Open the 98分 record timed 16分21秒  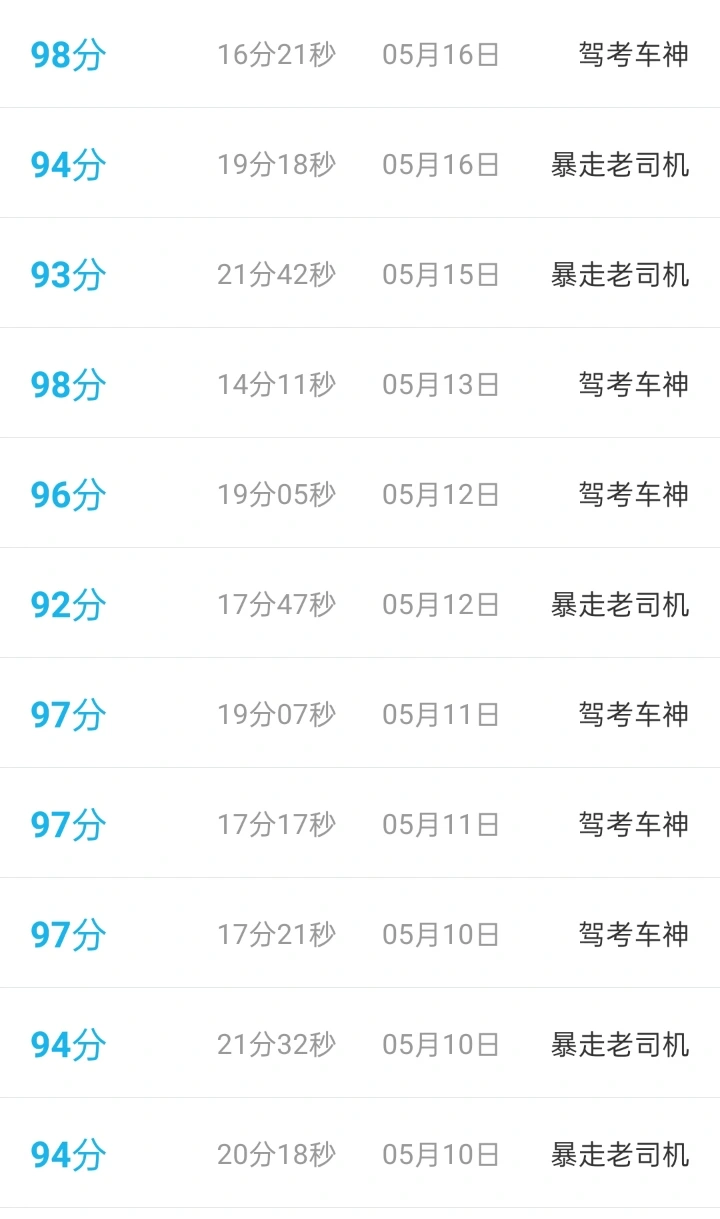tap(360, 54)
